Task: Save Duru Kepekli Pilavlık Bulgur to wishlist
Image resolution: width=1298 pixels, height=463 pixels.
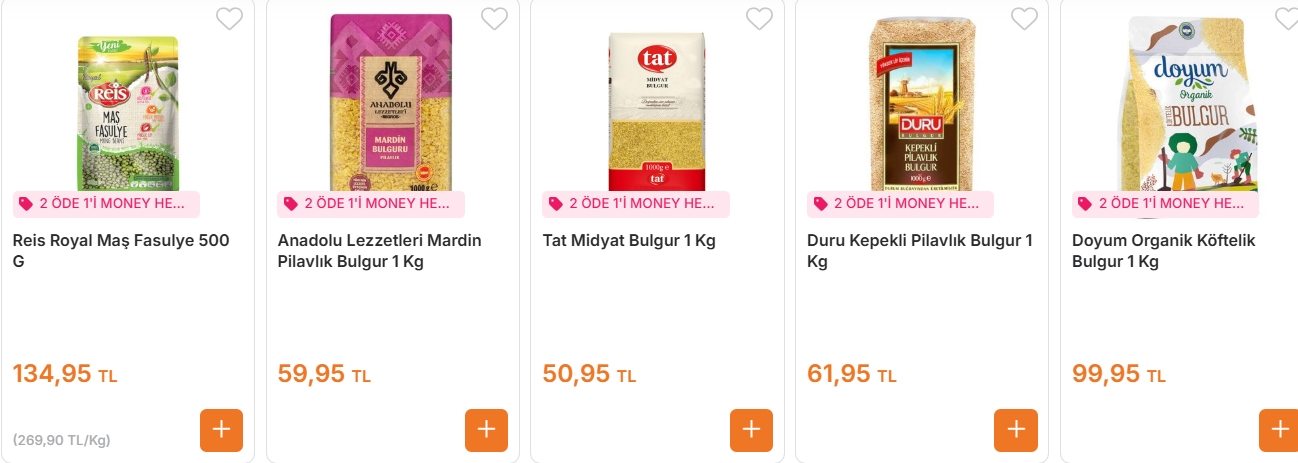Action: [x=1024, y=19]
